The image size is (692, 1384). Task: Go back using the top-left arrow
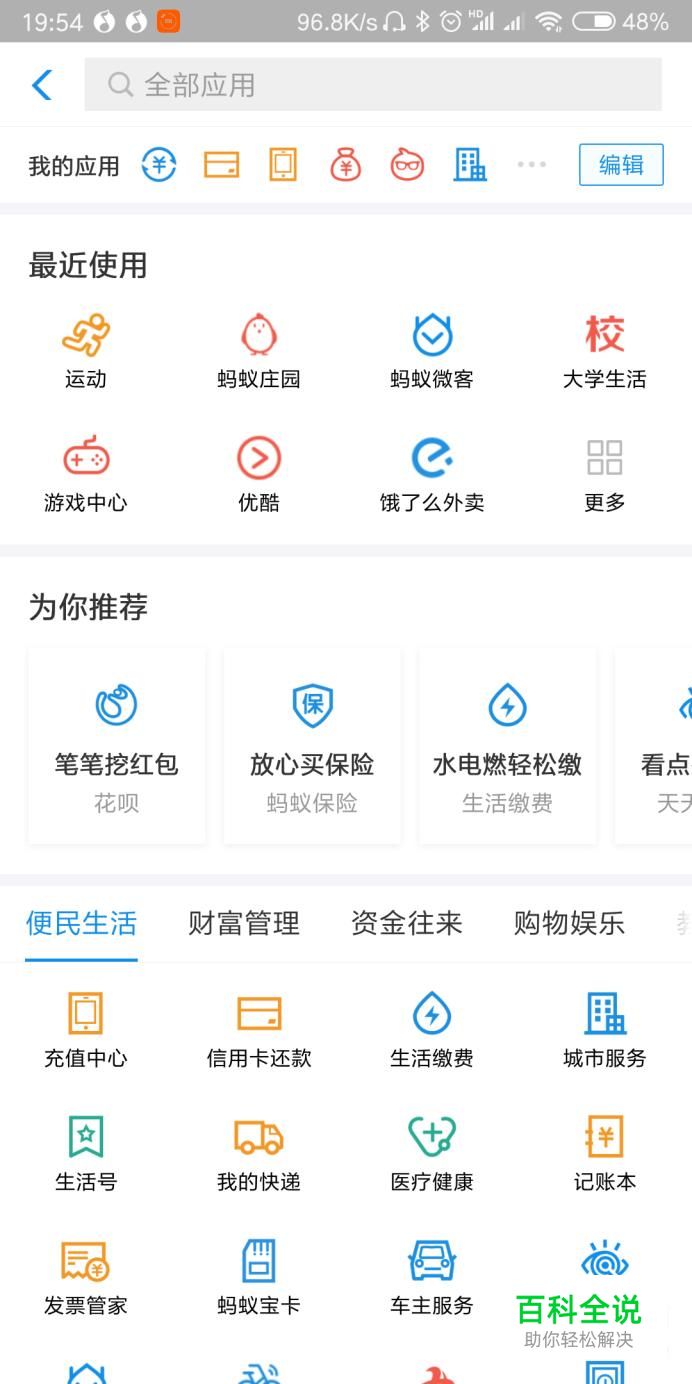click(42, 85)
